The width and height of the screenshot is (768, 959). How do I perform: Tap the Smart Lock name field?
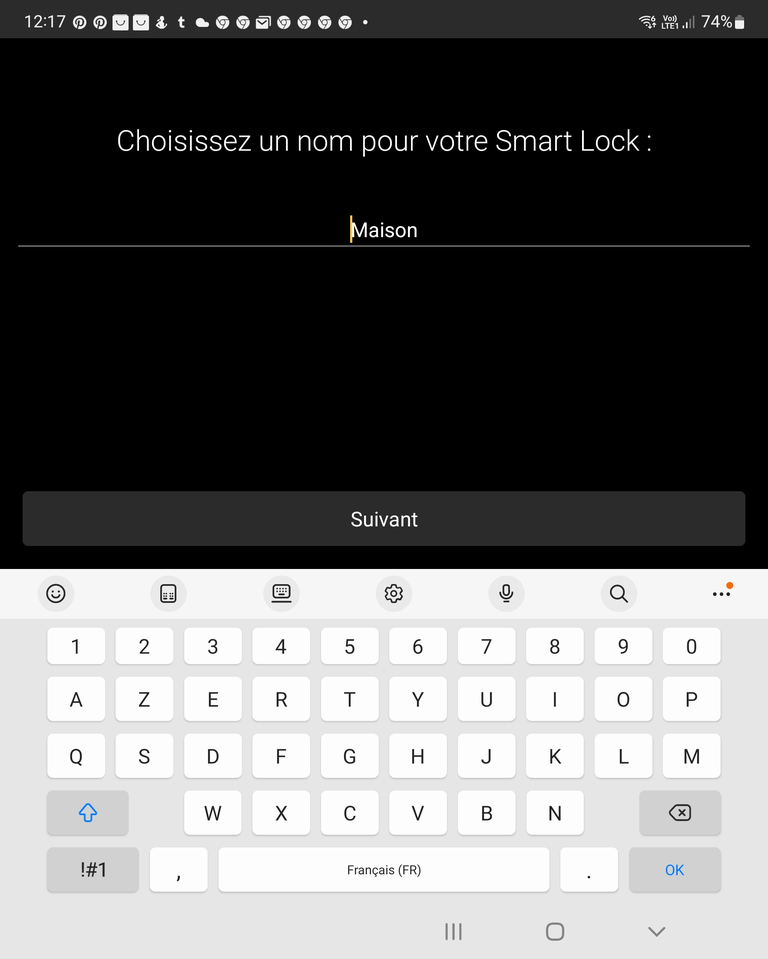pos(384,230)
